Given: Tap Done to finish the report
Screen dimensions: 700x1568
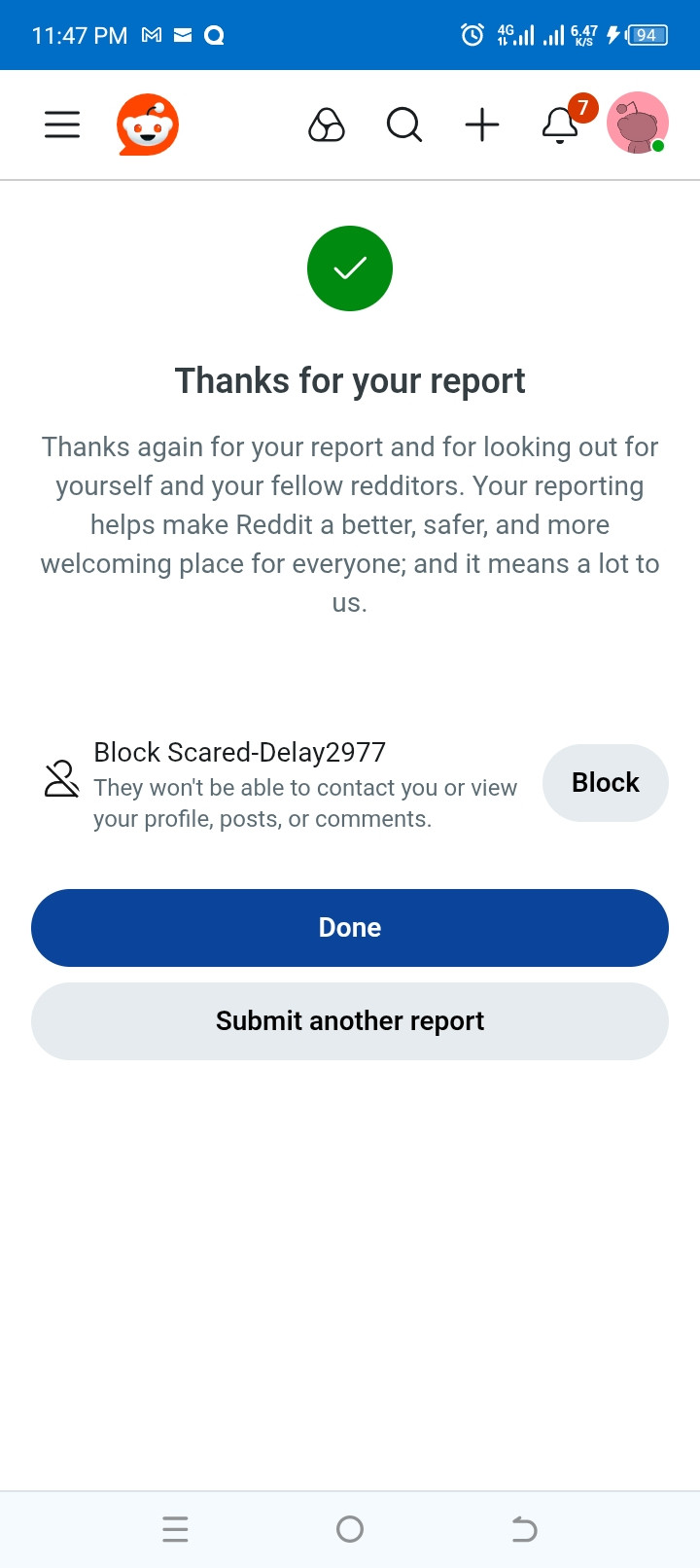Looking at the screenshot, I should (350, 928).
